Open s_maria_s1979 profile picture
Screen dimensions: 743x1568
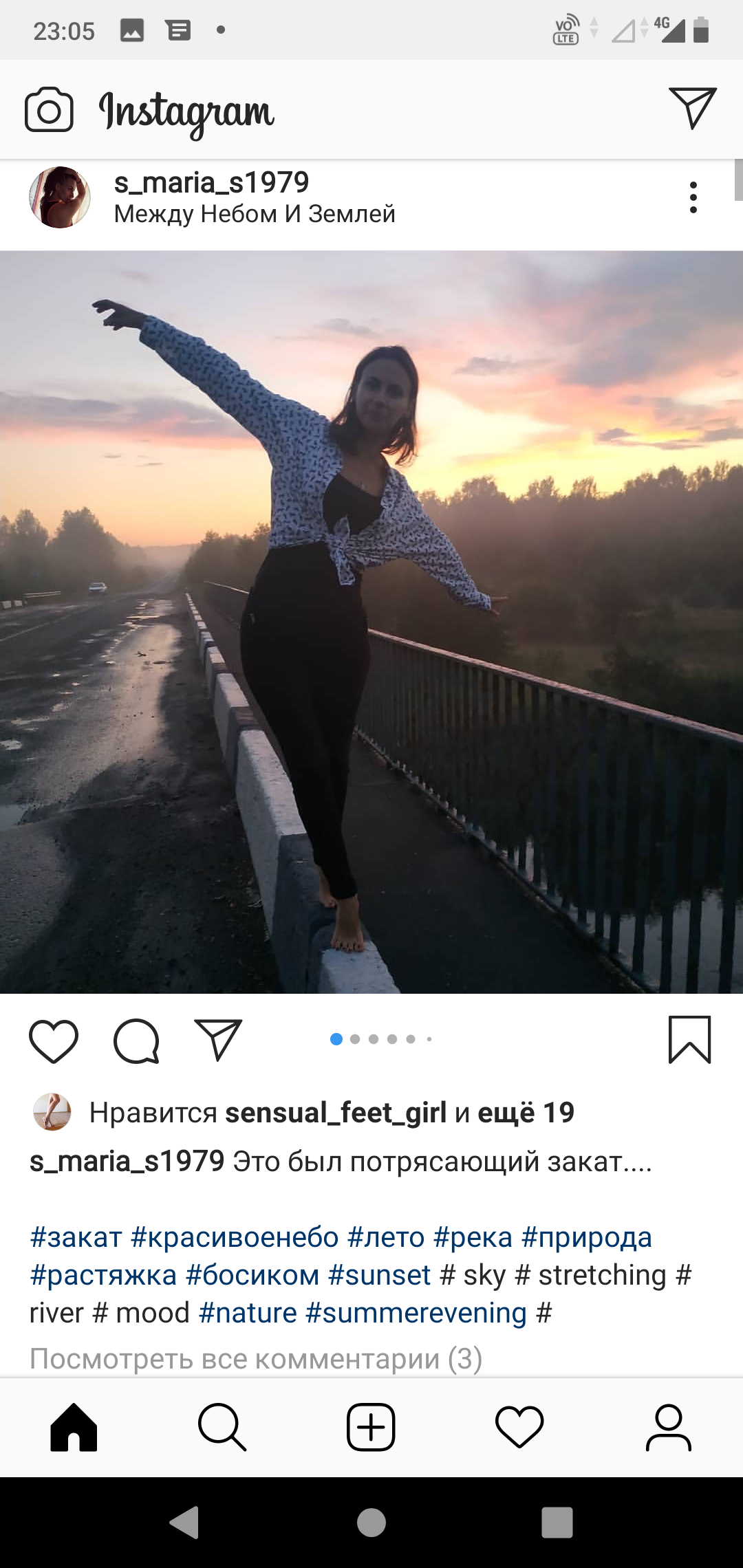pos(60,197)
